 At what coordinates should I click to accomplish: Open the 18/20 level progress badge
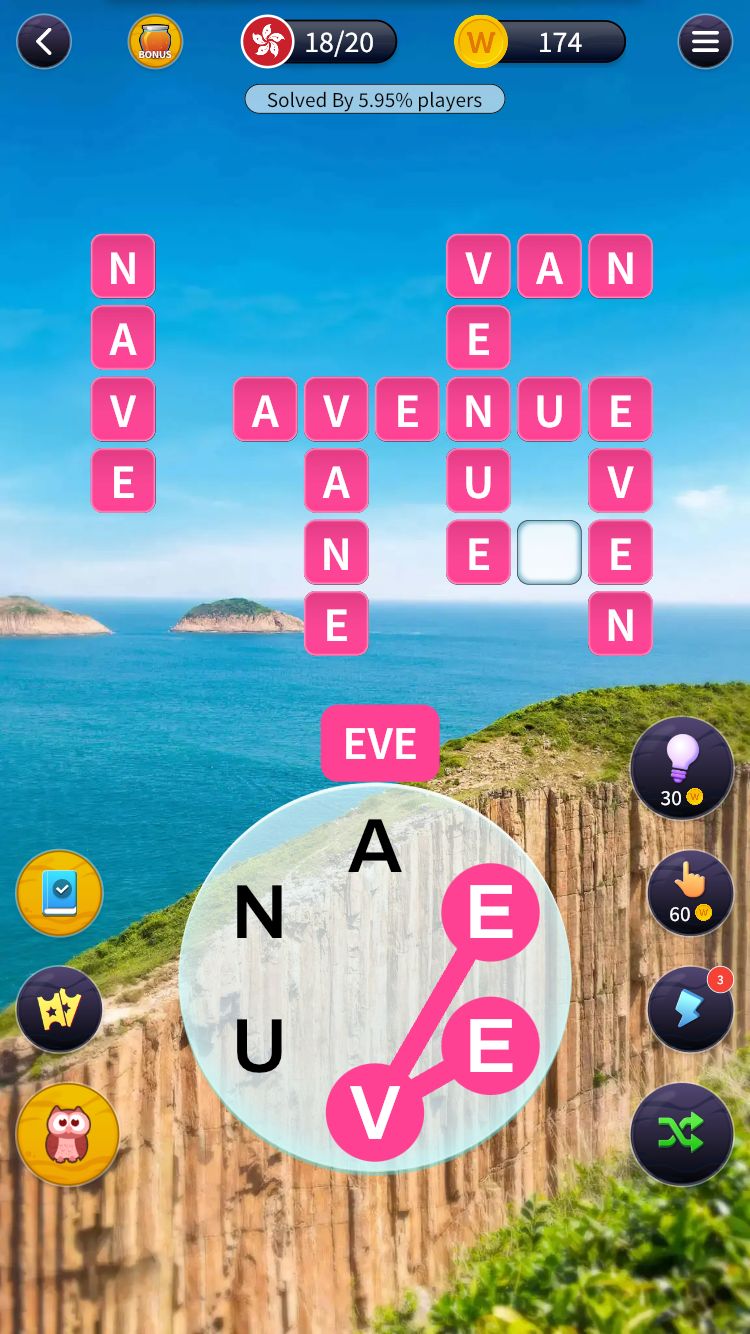coord(320,42)
